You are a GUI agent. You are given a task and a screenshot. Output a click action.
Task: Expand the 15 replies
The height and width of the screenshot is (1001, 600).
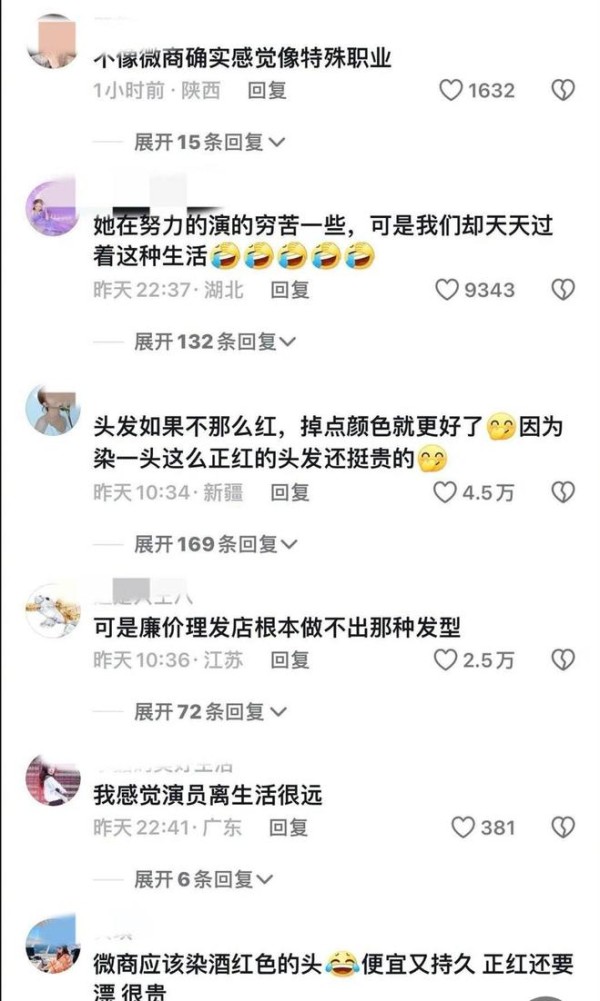(x=209, y=142)
